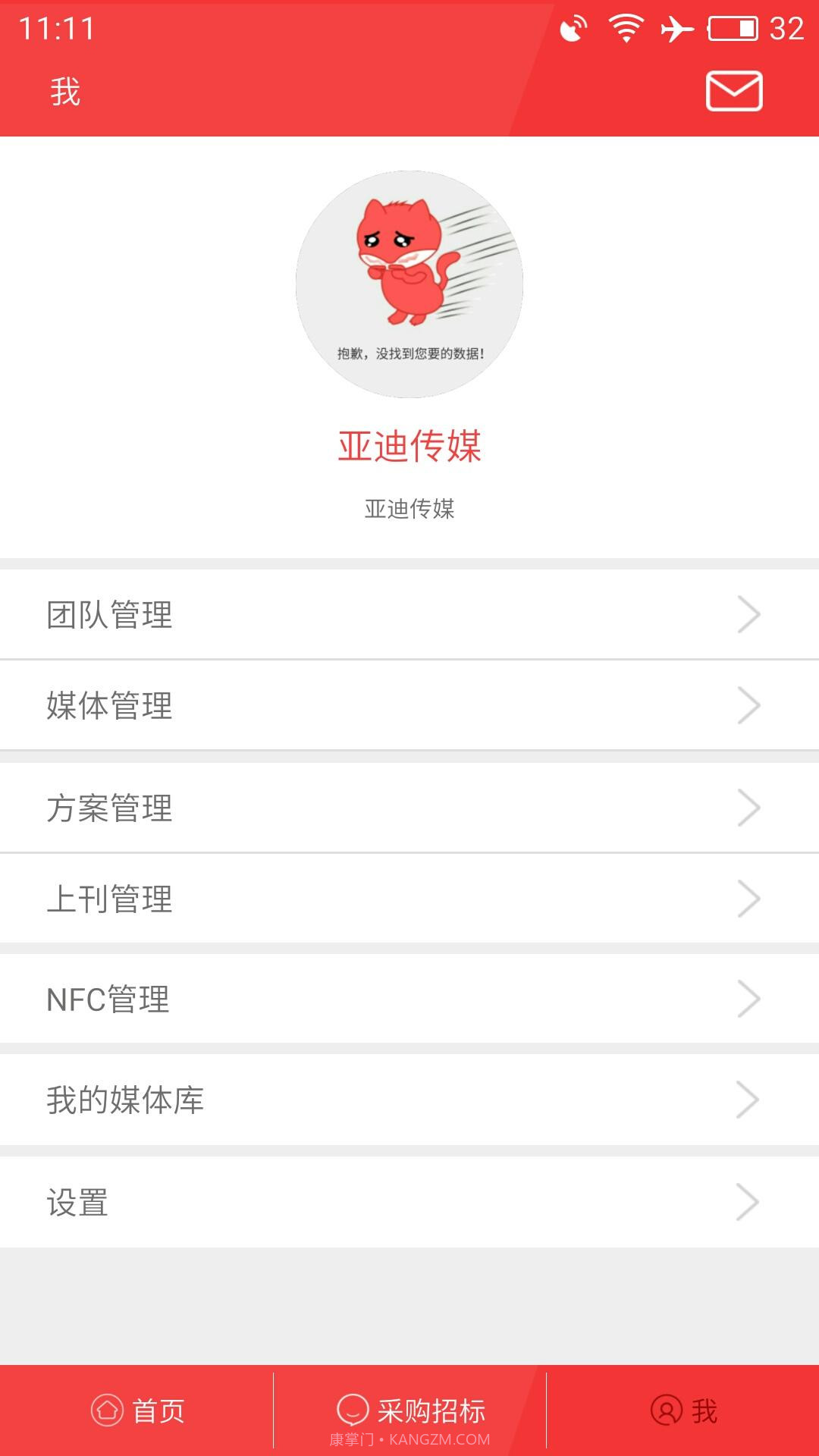Switch to the 首页 tab
819x1456 pixels.
click(136, 1407)
